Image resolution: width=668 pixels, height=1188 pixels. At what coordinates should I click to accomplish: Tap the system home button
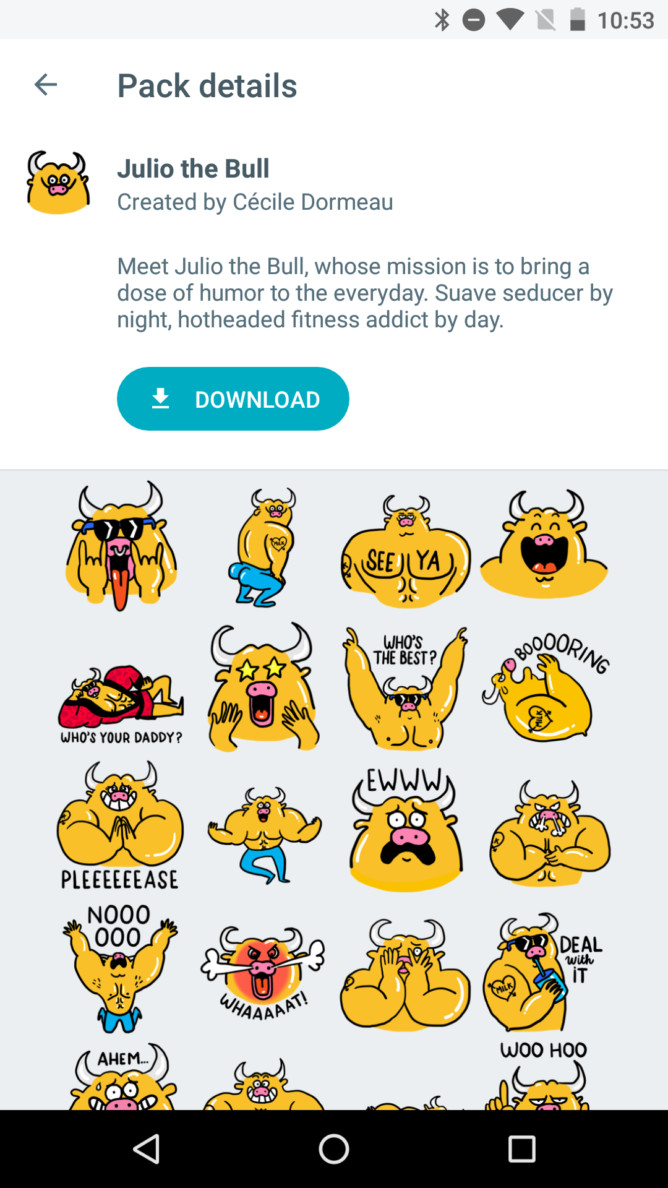pyautogui.click(x=334, y=1149)
